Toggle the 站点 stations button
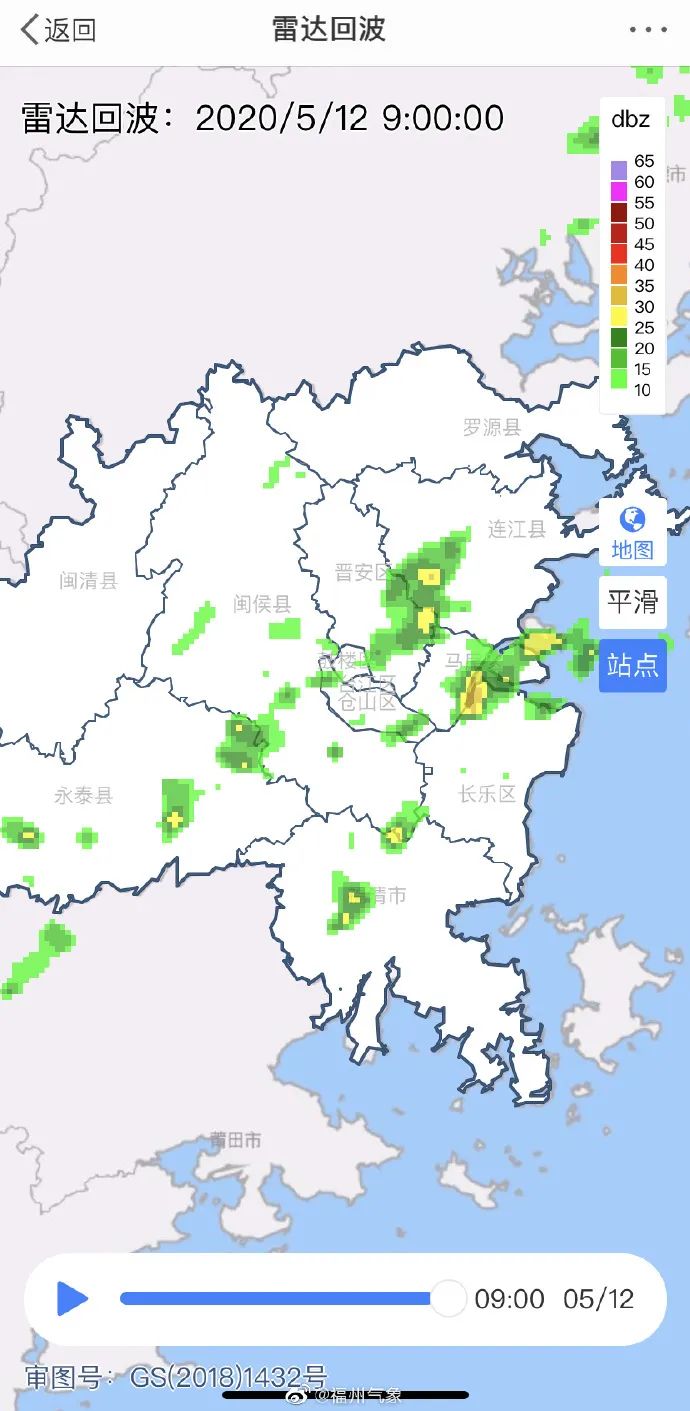 (x=632, y=665)
